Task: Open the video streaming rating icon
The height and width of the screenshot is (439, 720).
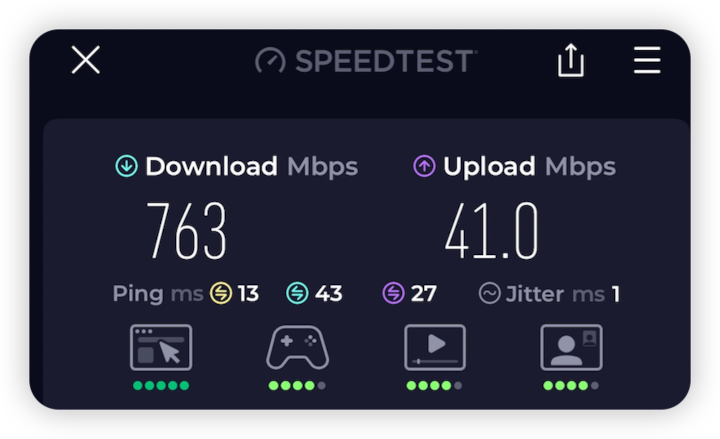Action: point(434,348)
